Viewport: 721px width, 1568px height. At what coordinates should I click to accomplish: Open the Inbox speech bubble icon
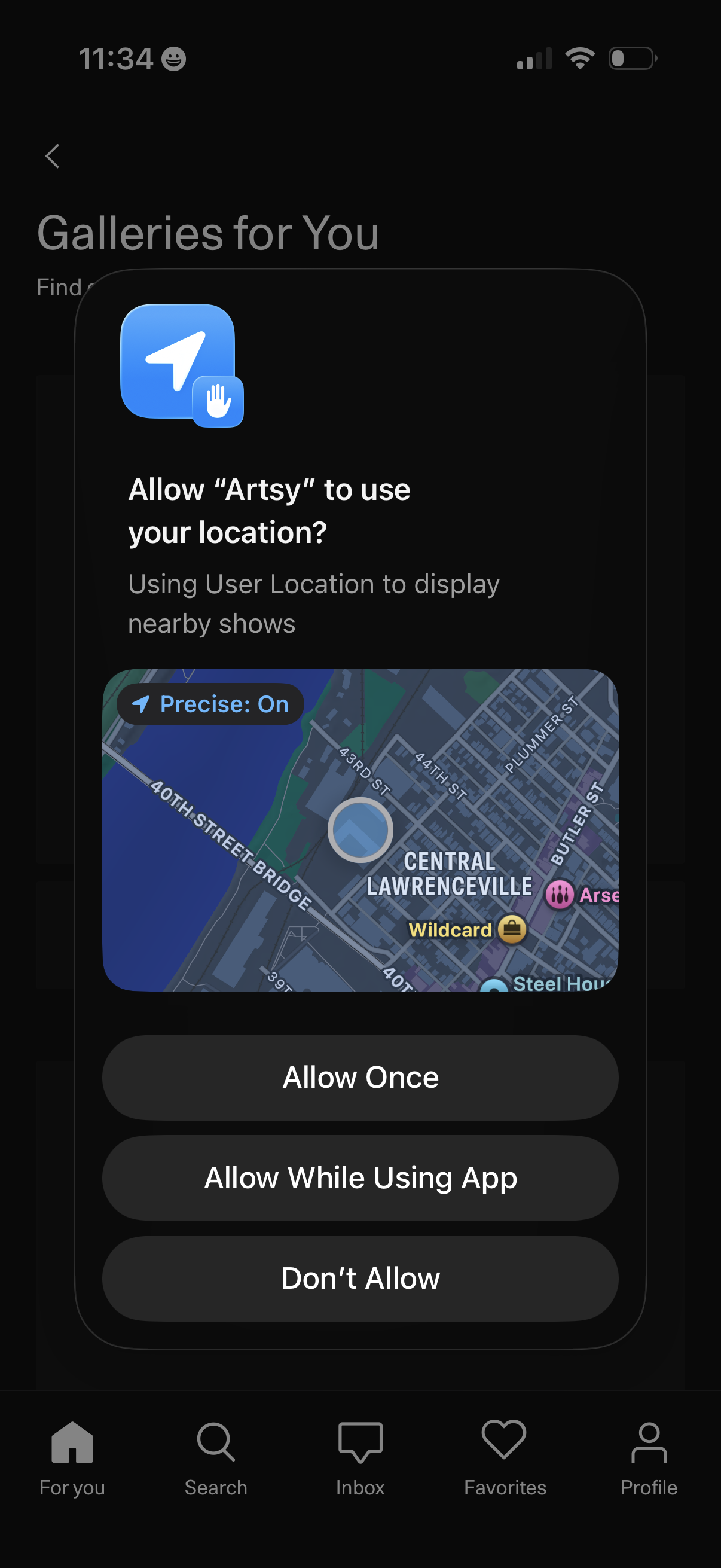tap(360, 1439)
